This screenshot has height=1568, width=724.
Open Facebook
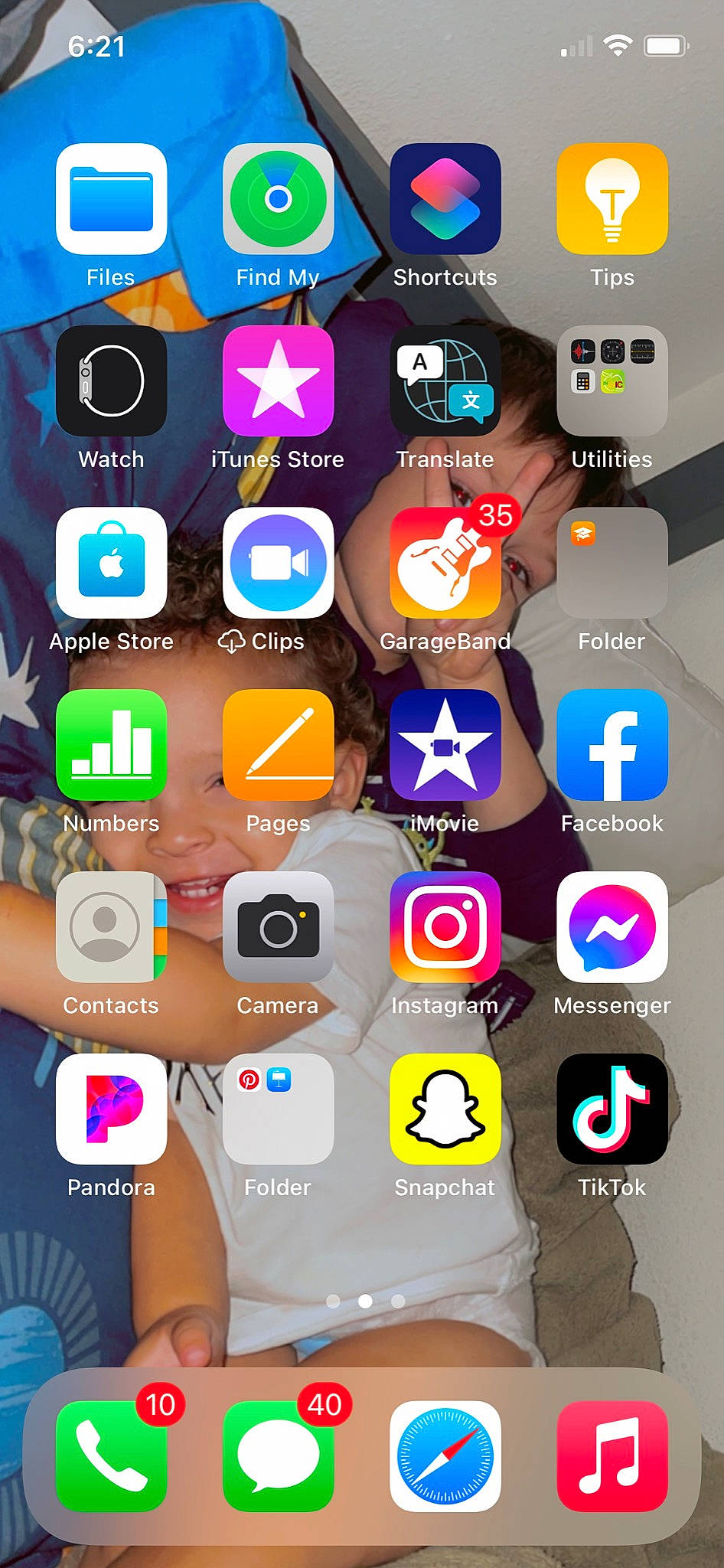click(612, 746)
